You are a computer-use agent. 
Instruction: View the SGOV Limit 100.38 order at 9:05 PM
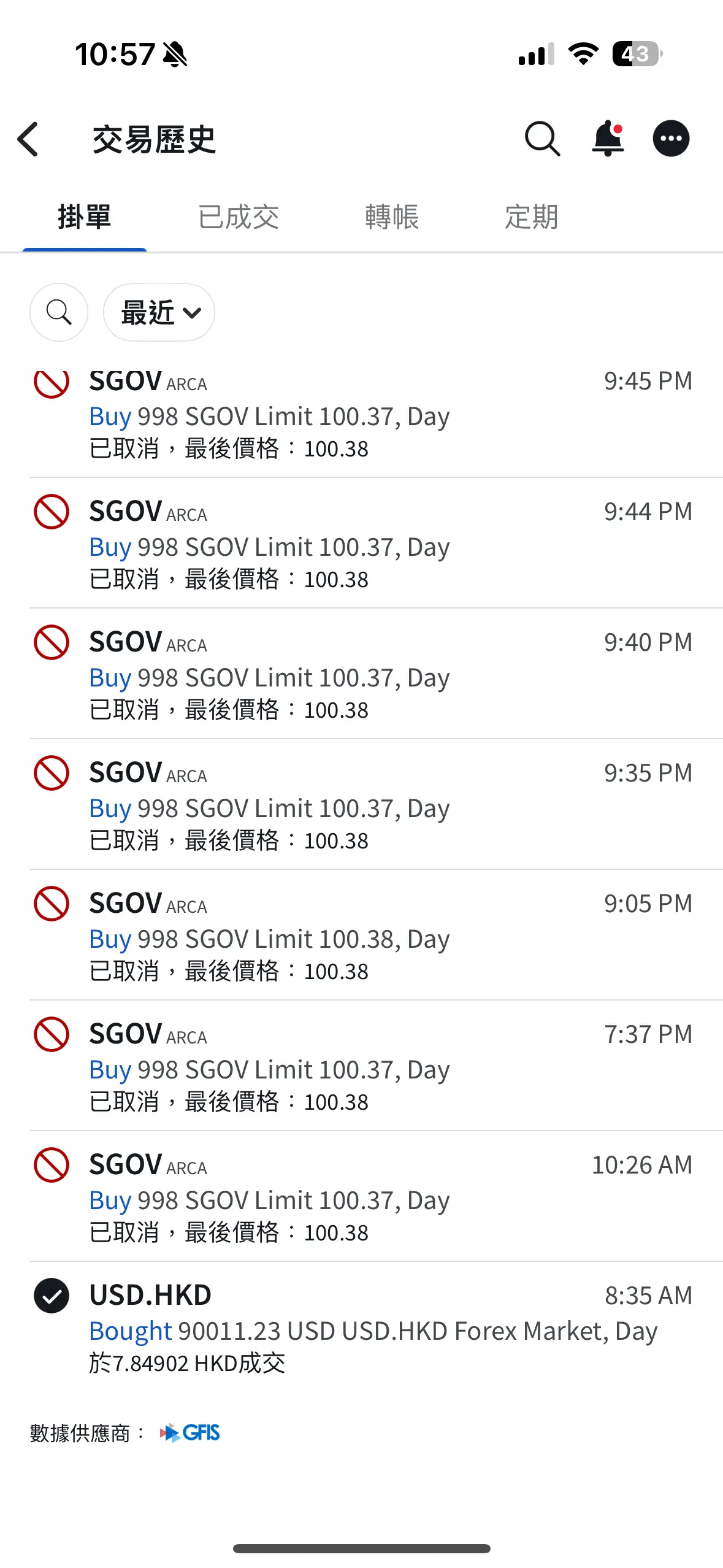[x=376, y=936]
